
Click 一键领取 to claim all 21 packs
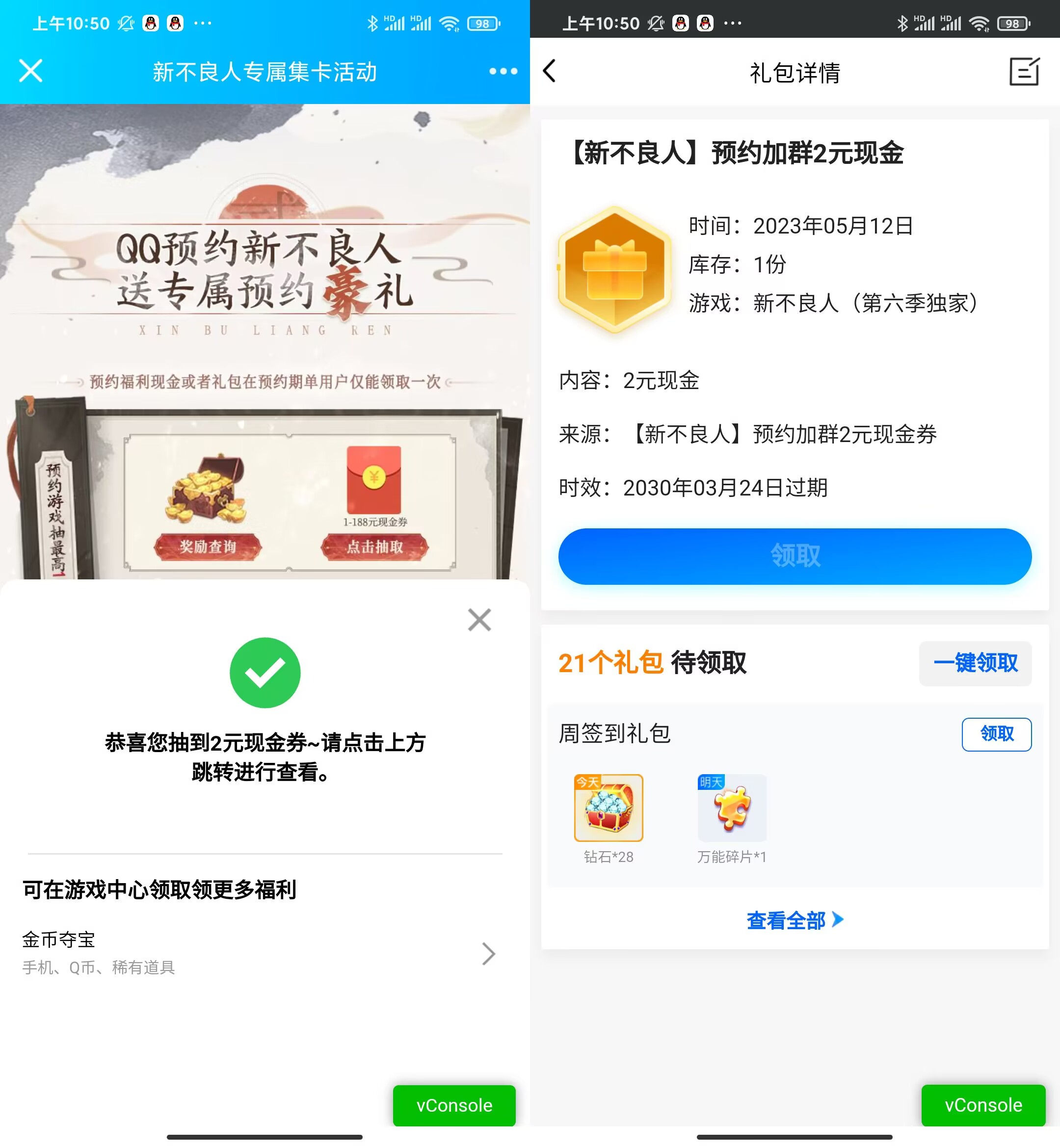[x=975, y=663]
